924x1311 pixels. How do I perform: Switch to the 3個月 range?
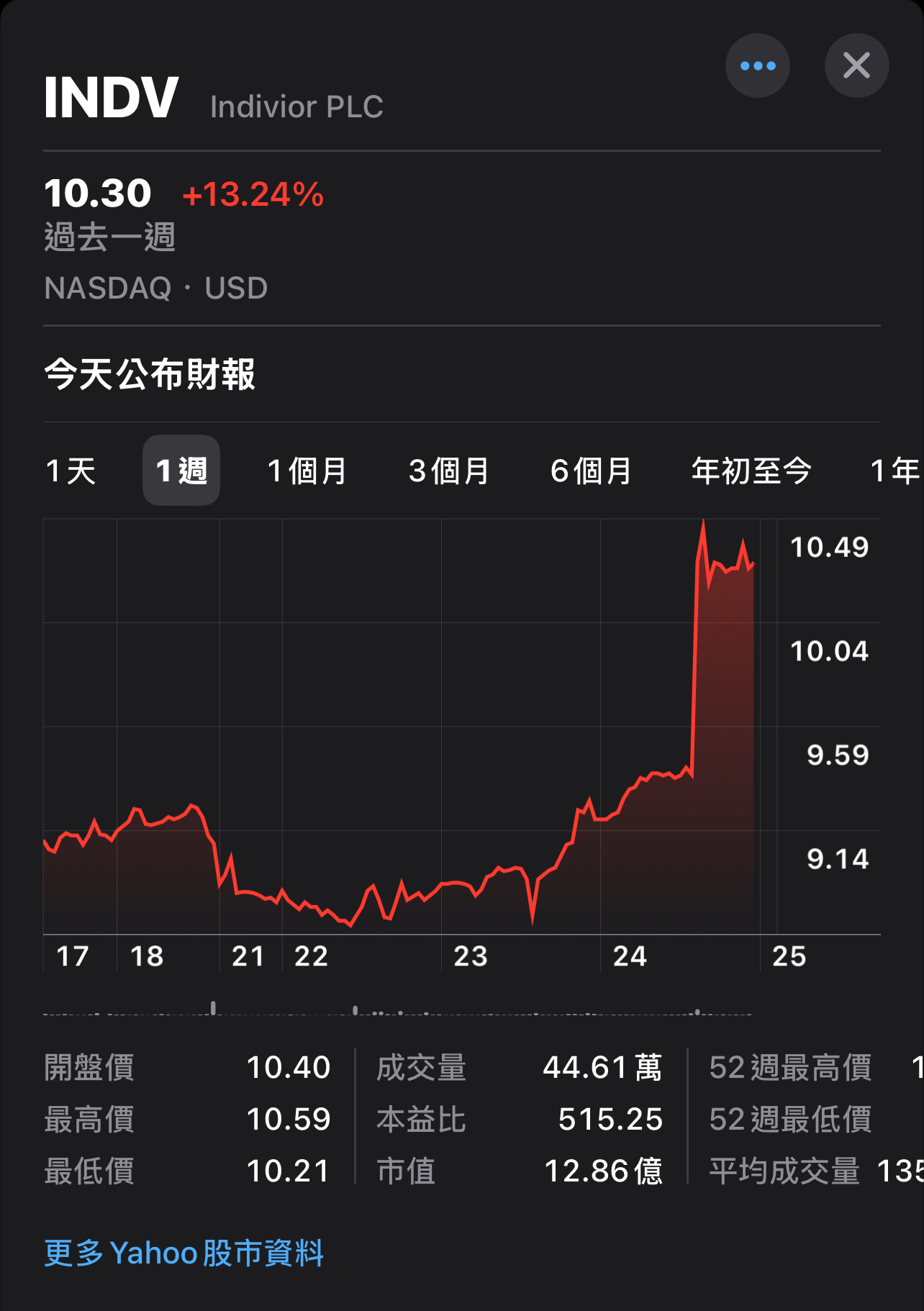[449, 471]
